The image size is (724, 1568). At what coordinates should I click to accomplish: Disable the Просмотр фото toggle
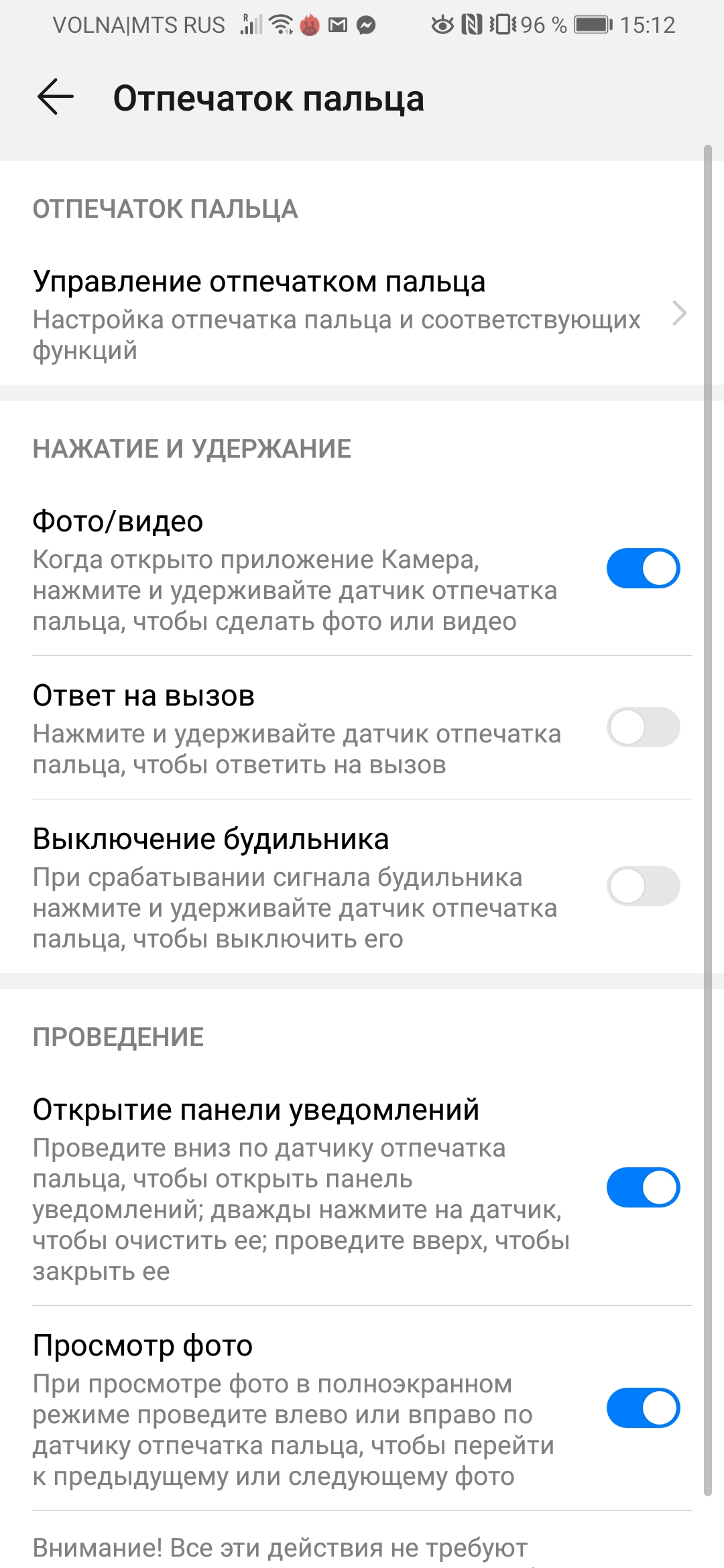(643, 1408)
